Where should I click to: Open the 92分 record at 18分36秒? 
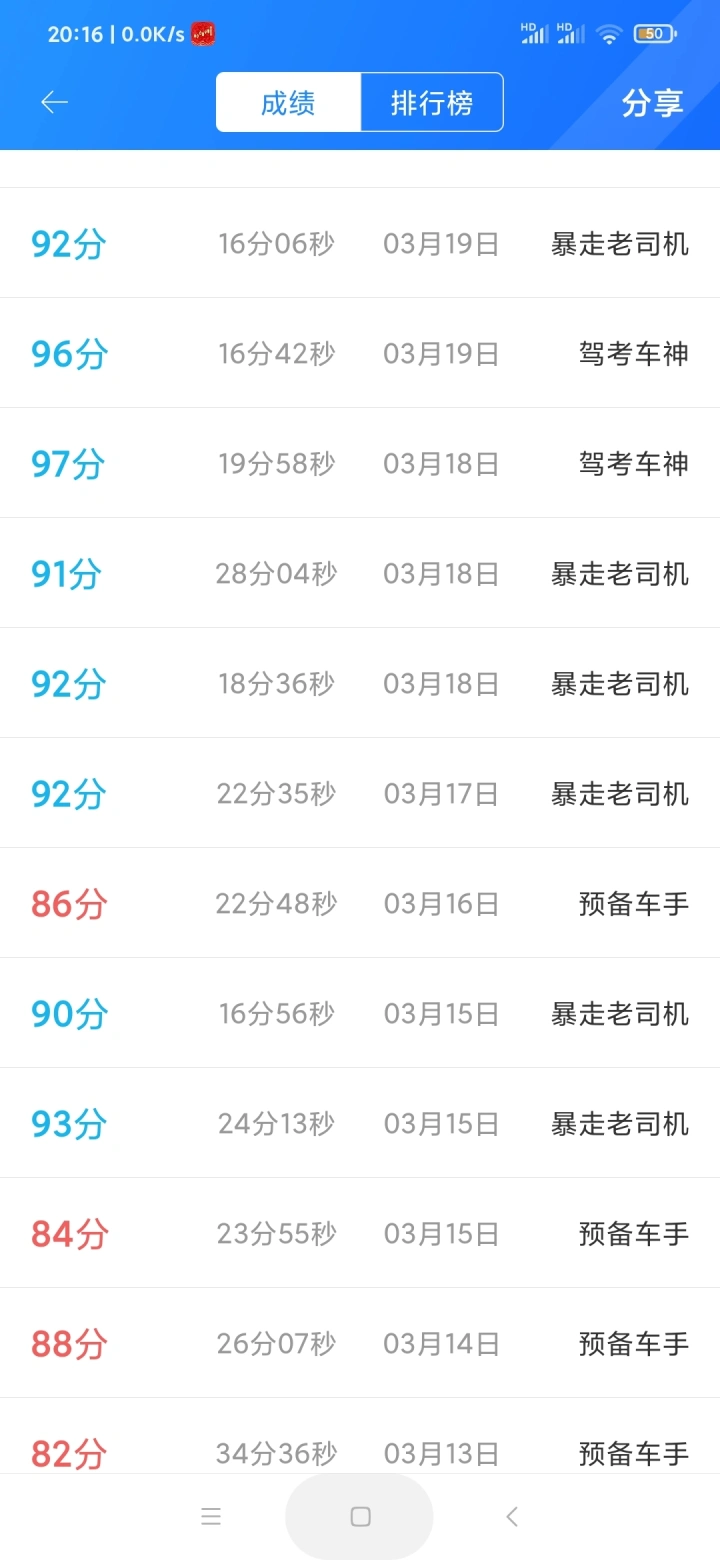(x=360, y=683)
